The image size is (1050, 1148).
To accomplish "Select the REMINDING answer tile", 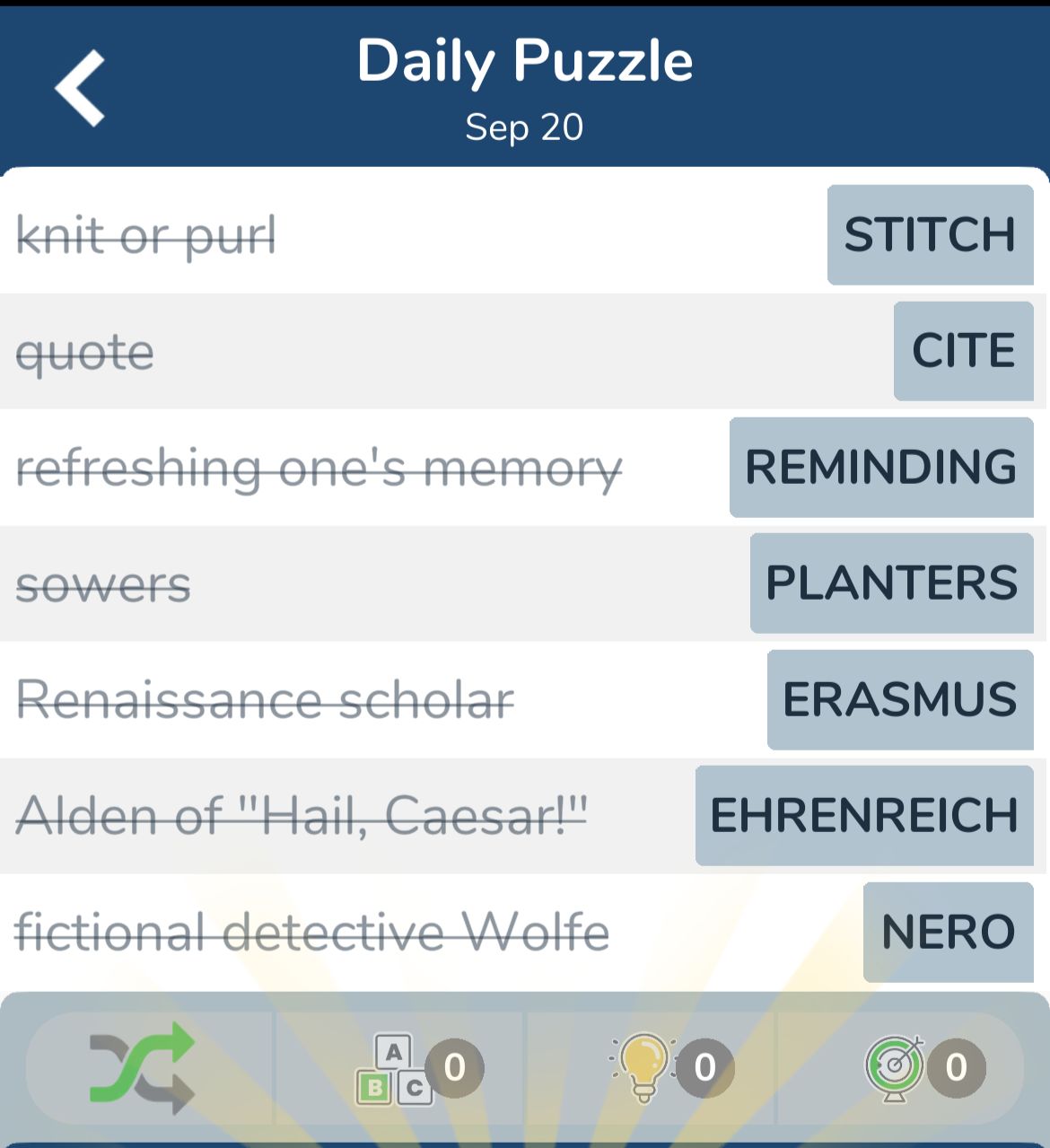I will 881,467.
